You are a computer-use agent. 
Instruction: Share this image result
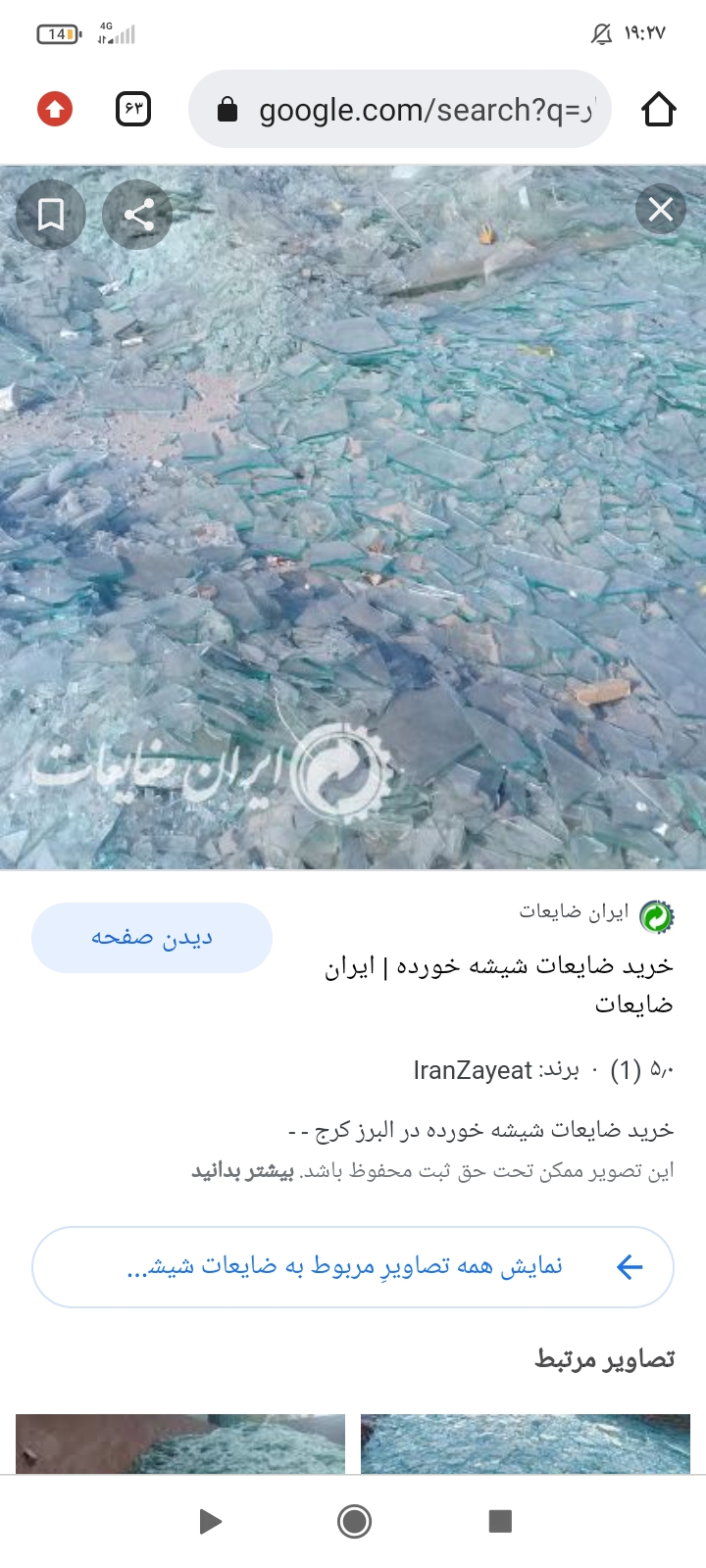click(138, 215)
